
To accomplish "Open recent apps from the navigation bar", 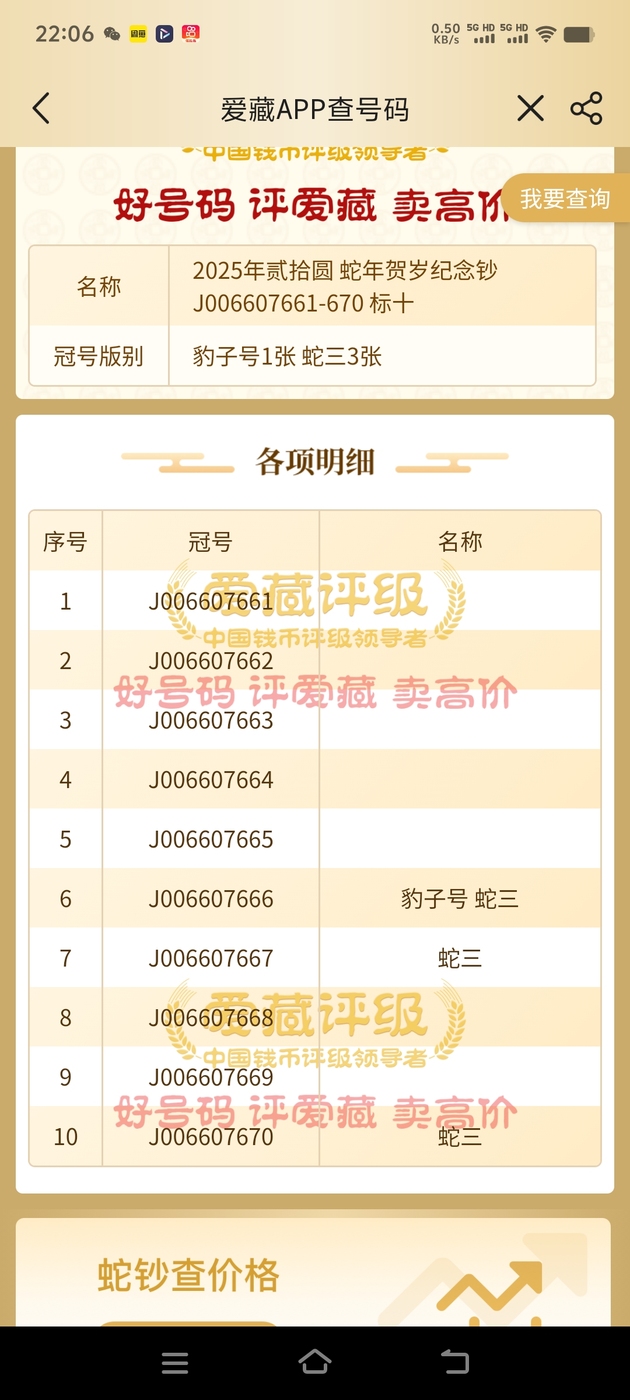I will click(175, 1362).
